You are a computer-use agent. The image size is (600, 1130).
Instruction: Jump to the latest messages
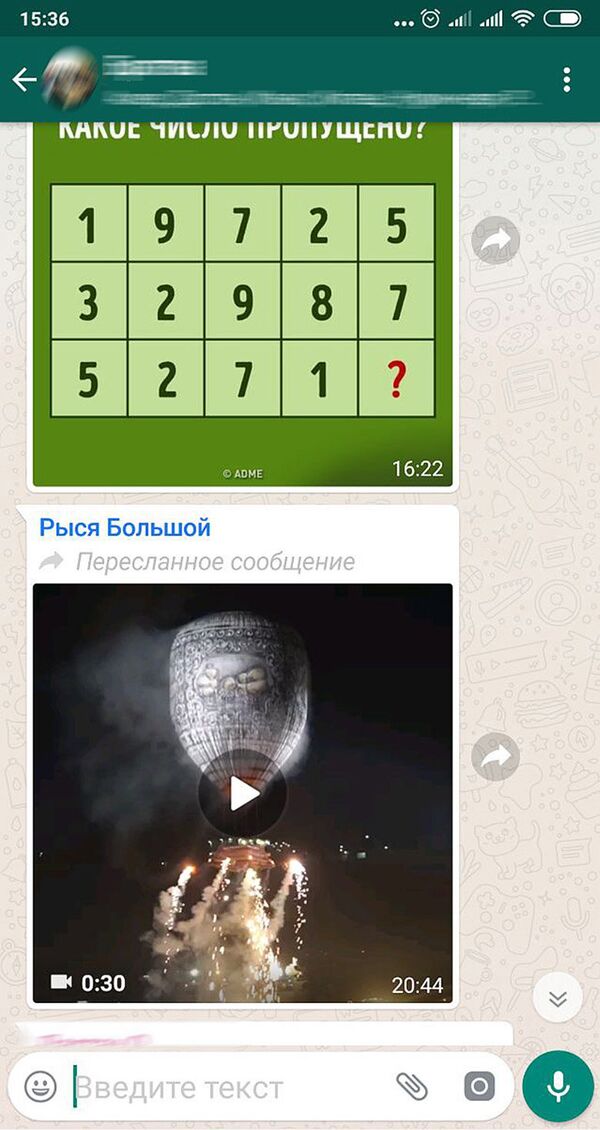[558, 997]
